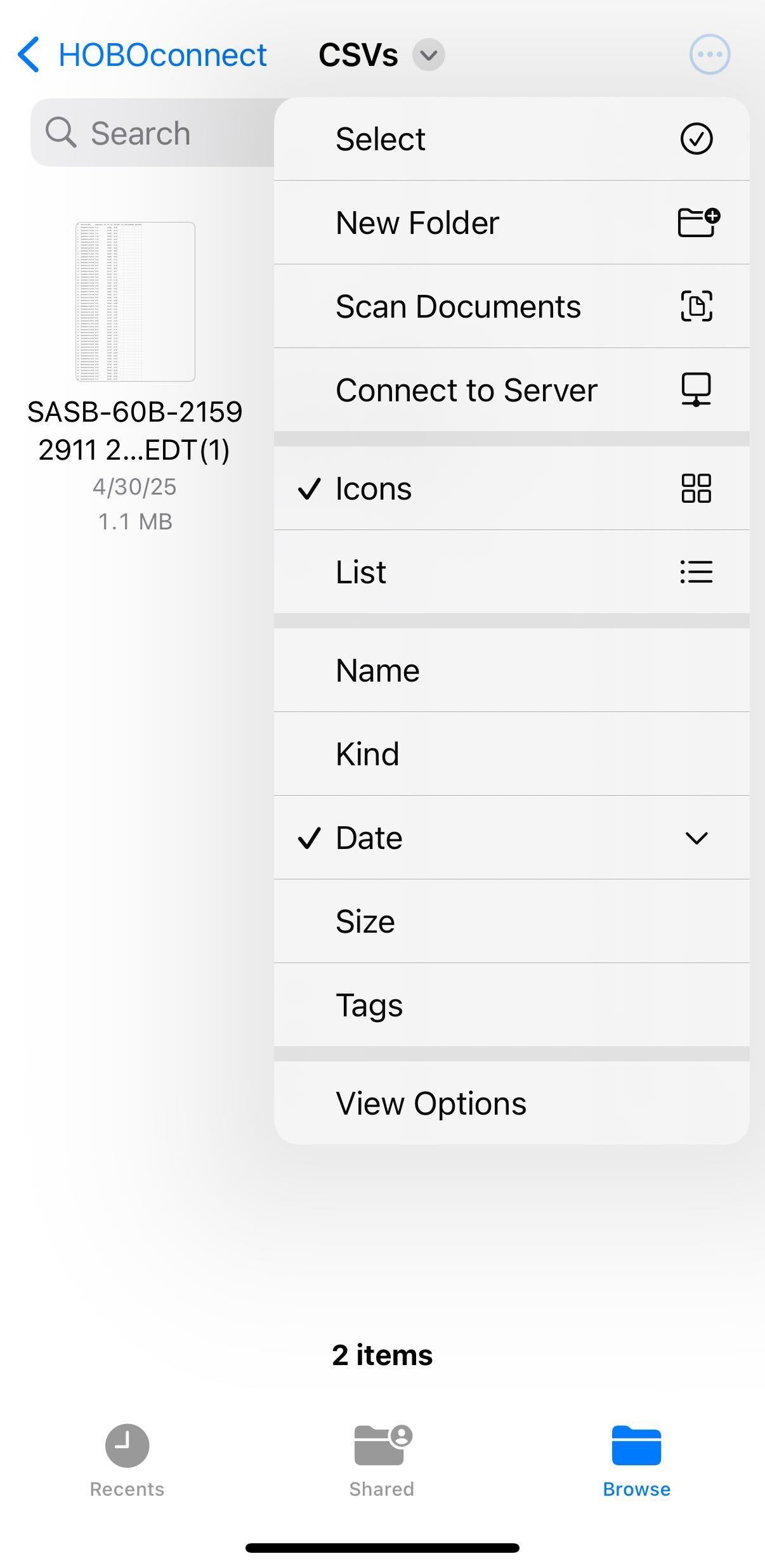Sort files by Size
The width and height of the screenshot is (765, 1568).
pyautogui.click(x=511, y=921)
